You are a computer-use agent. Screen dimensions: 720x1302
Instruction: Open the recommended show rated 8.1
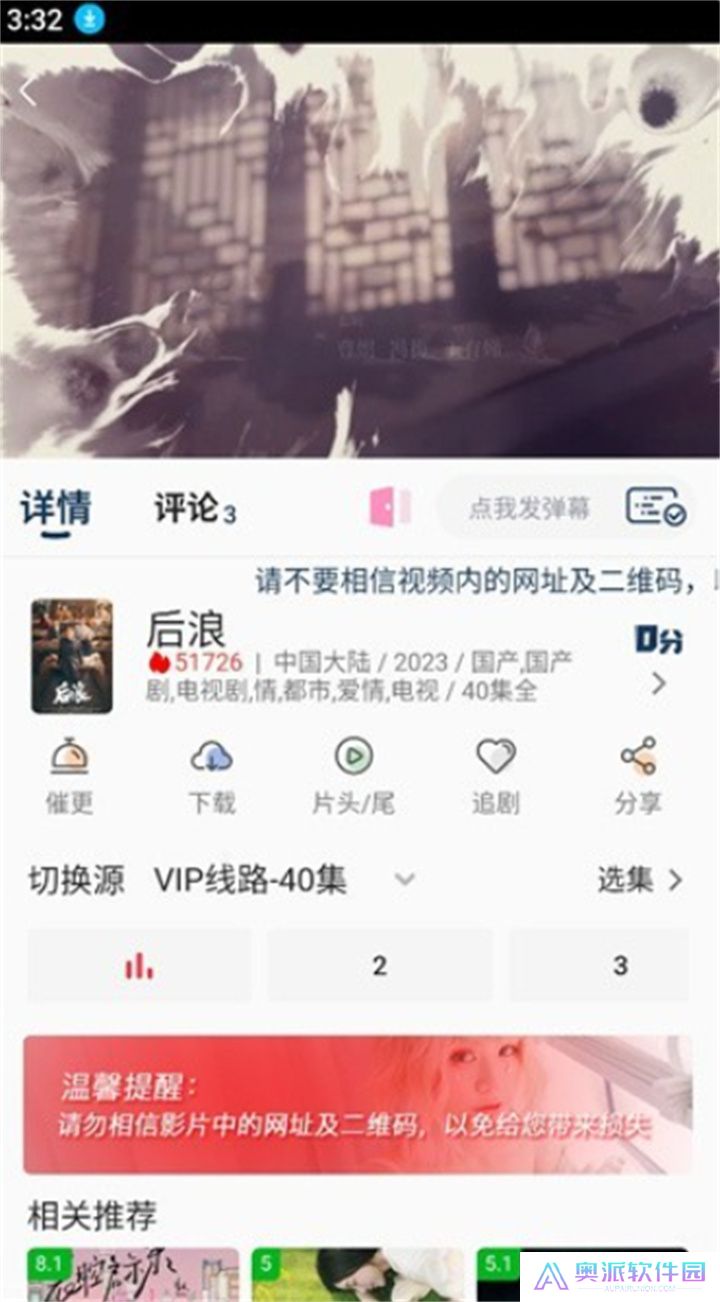(133, 1273)
